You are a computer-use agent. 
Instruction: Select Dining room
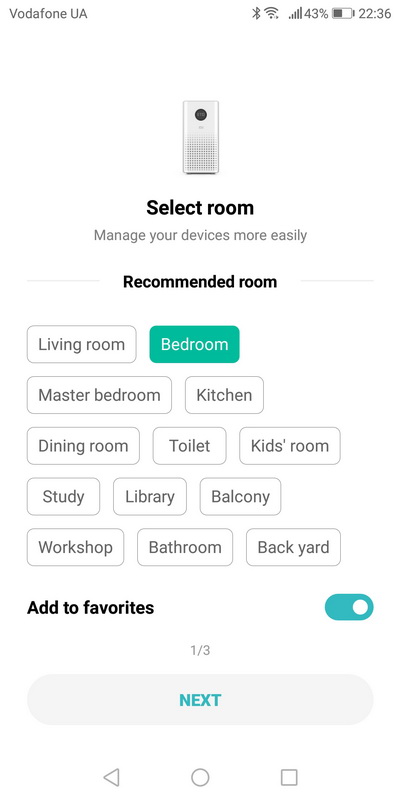83,446
